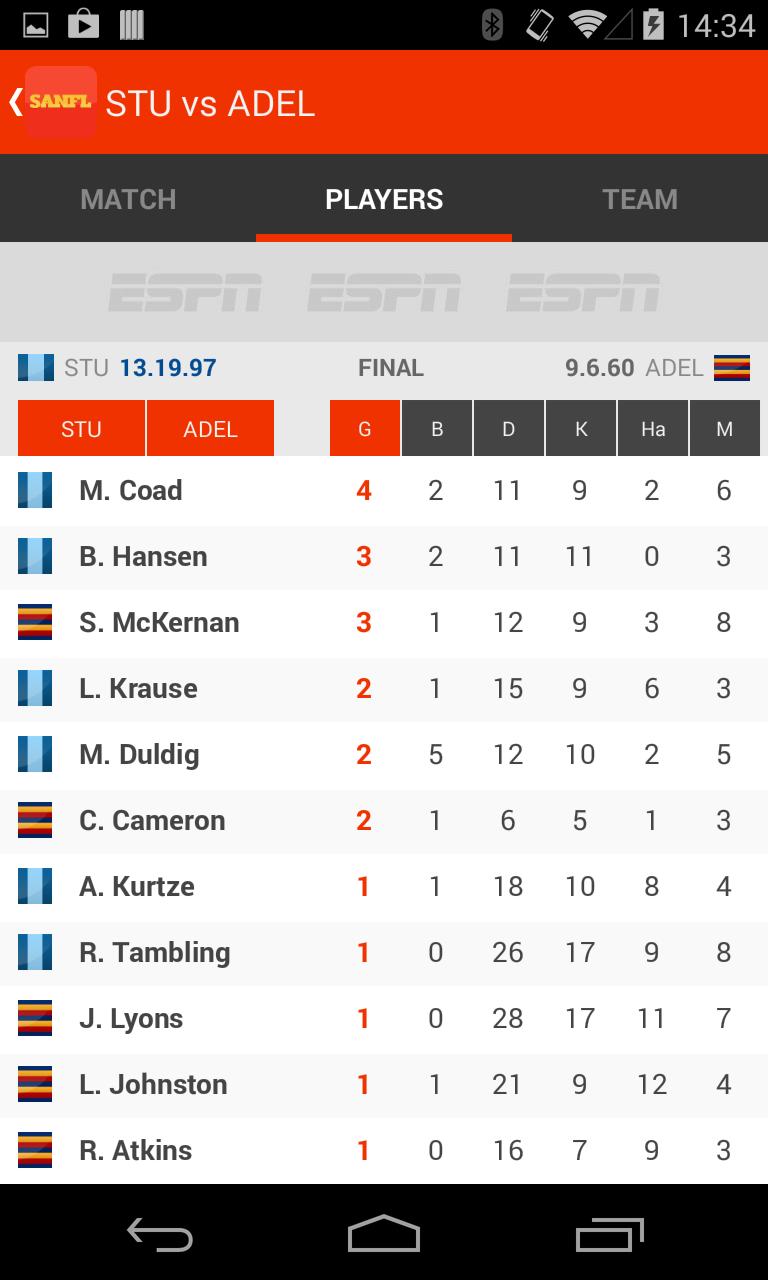The height and width of the screenshot is (1280, 768).
Task: Sort players by the K column
Action: (x=580, y=429)
